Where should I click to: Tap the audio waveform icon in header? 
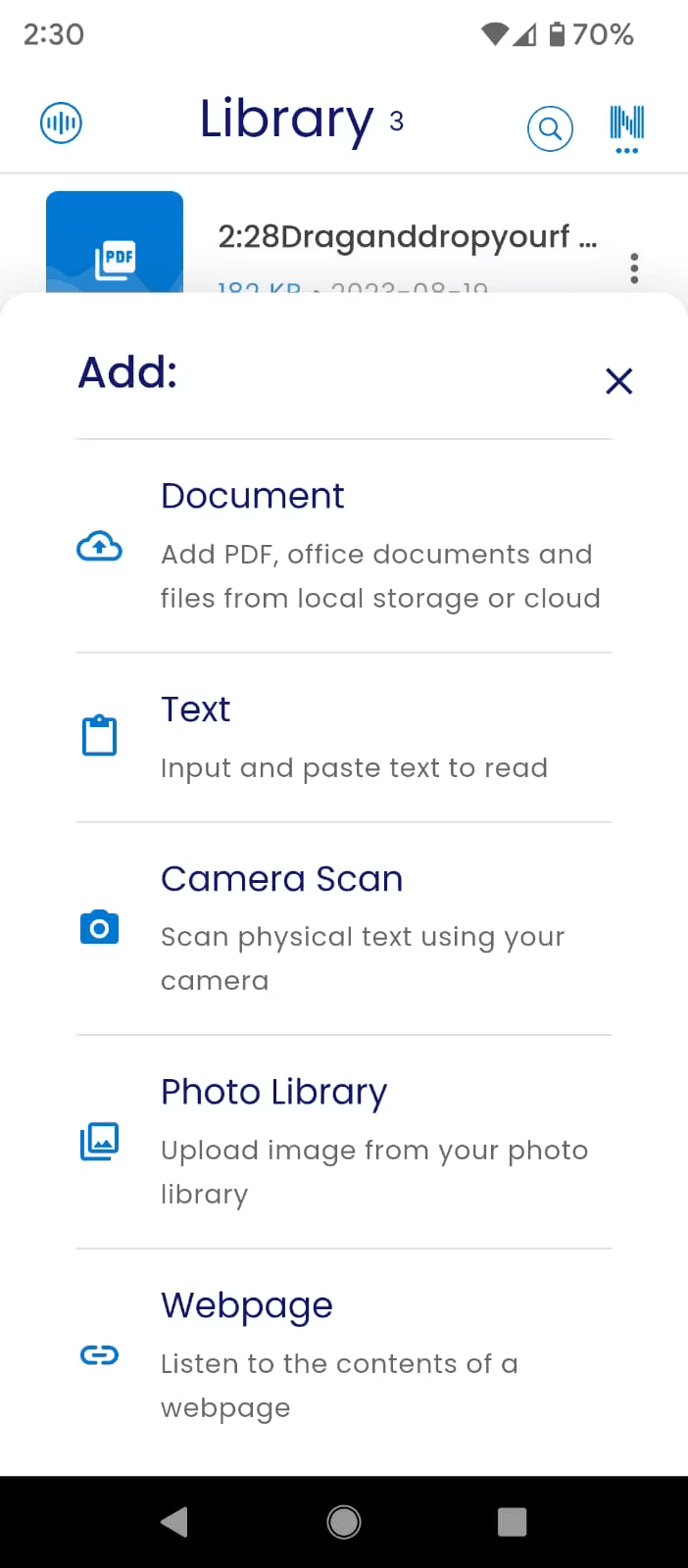click(x=61, y=123)
